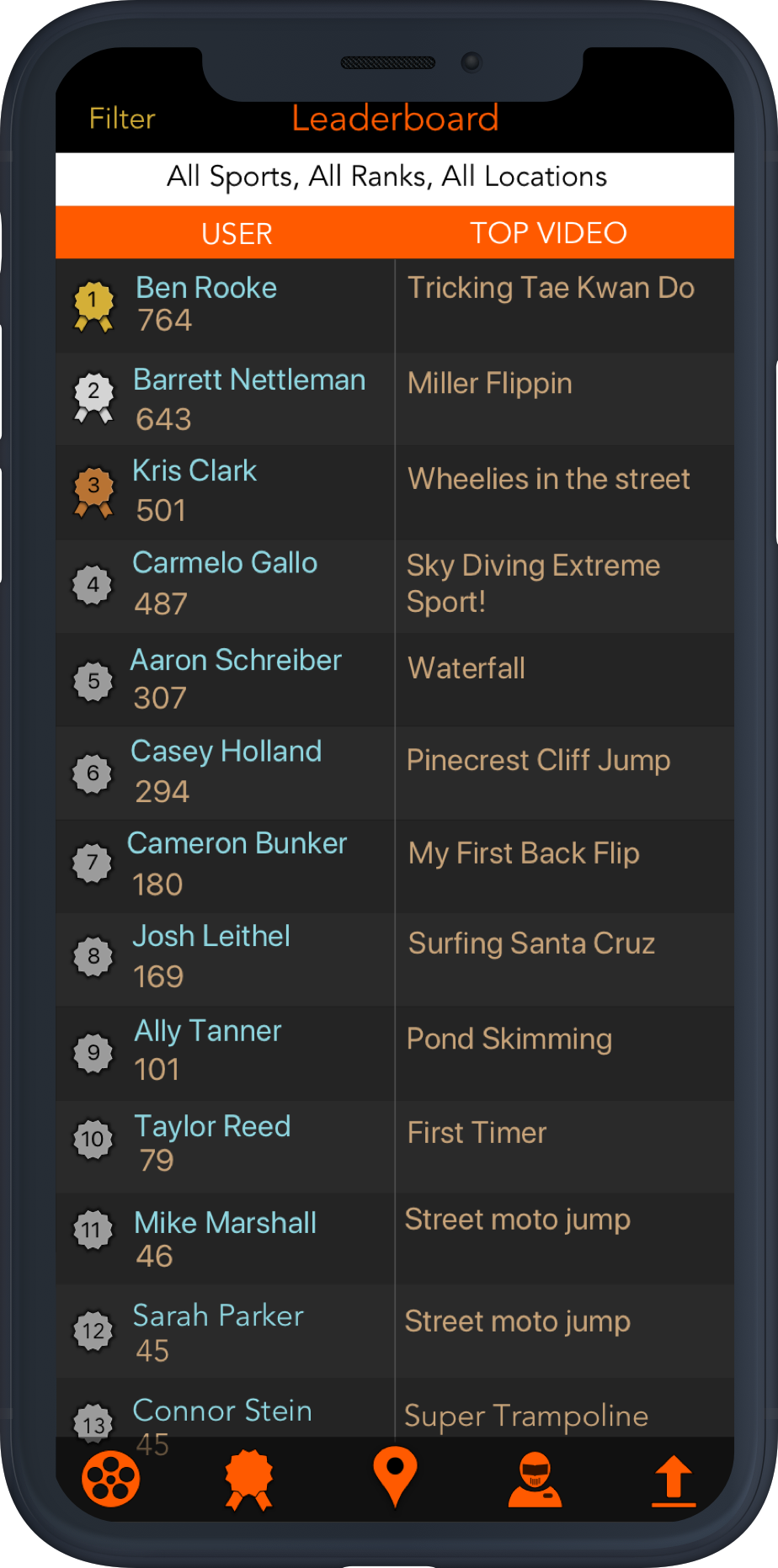
Task: Open the Pinecrest Cliff Jump video
Action: [x=538, y=761]
